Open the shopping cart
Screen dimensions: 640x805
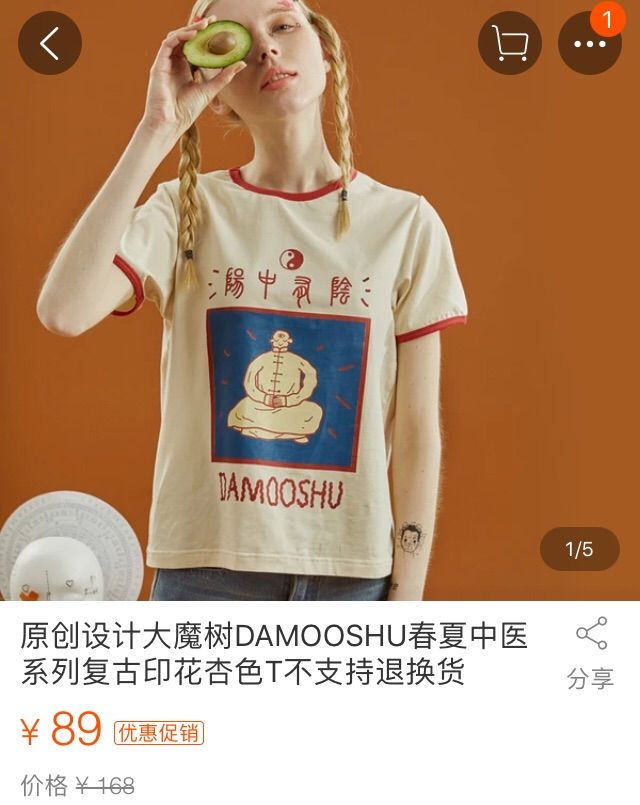pyautogui.click(x=509, y=43)
